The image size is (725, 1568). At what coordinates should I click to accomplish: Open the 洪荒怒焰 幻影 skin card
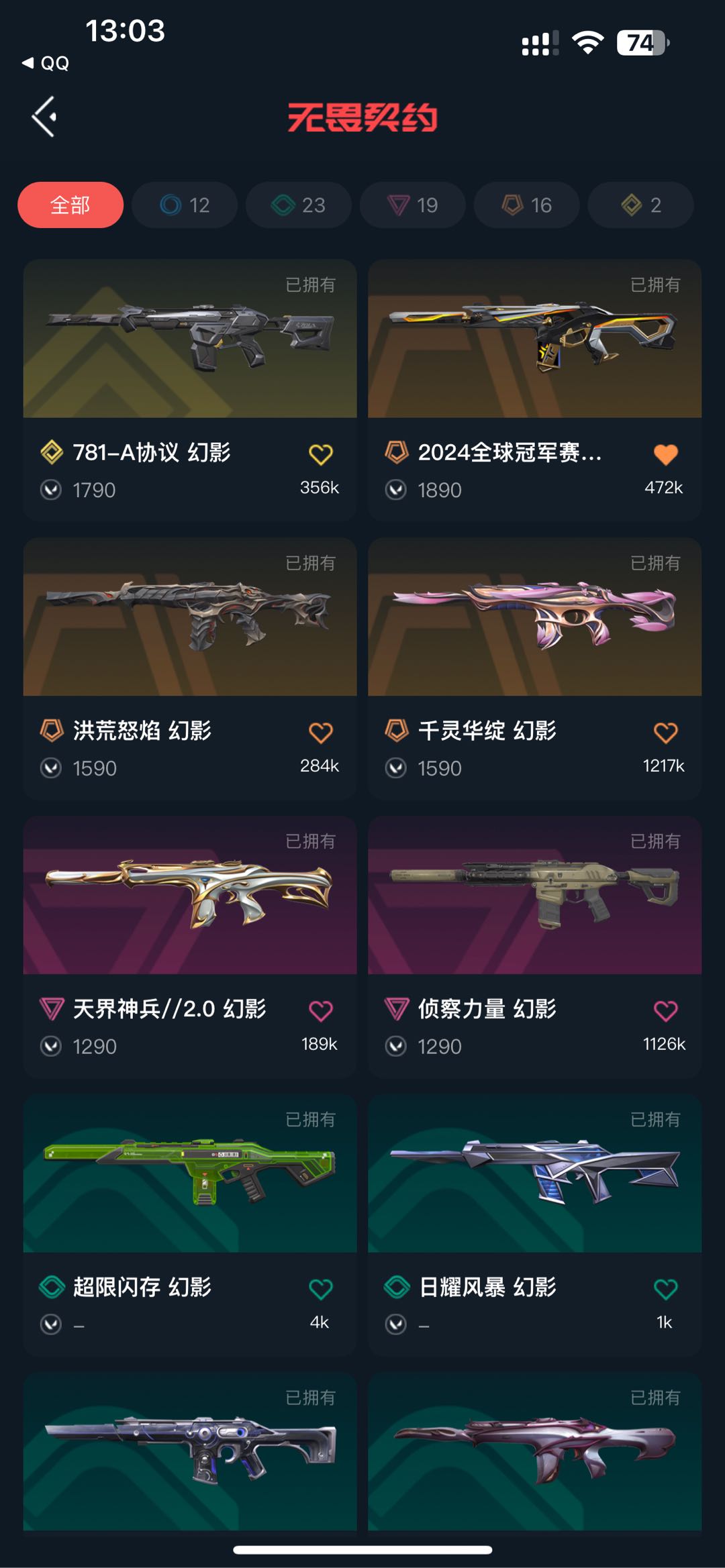point(190,617)
